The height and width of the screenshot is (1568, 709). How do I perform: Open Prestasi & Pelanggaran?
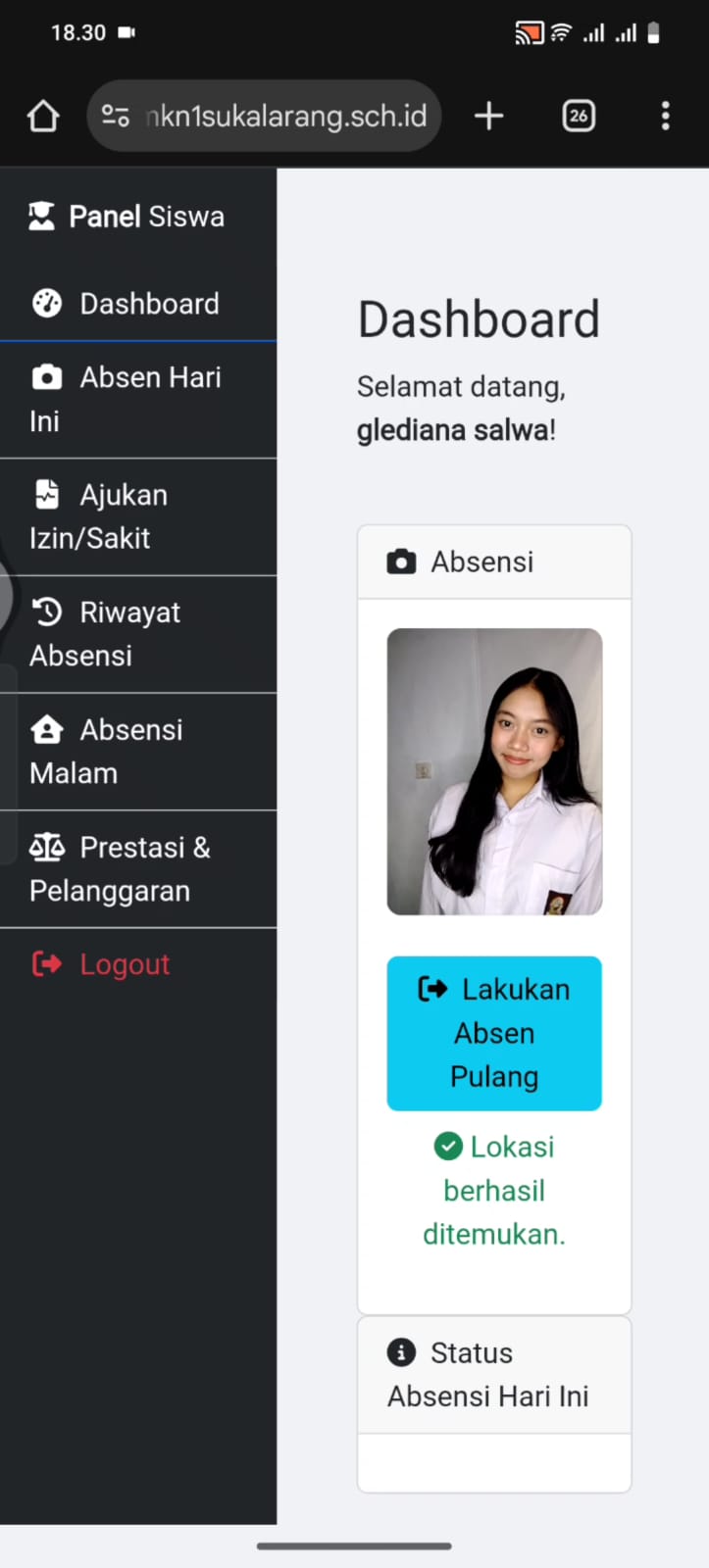click(137, 869)
